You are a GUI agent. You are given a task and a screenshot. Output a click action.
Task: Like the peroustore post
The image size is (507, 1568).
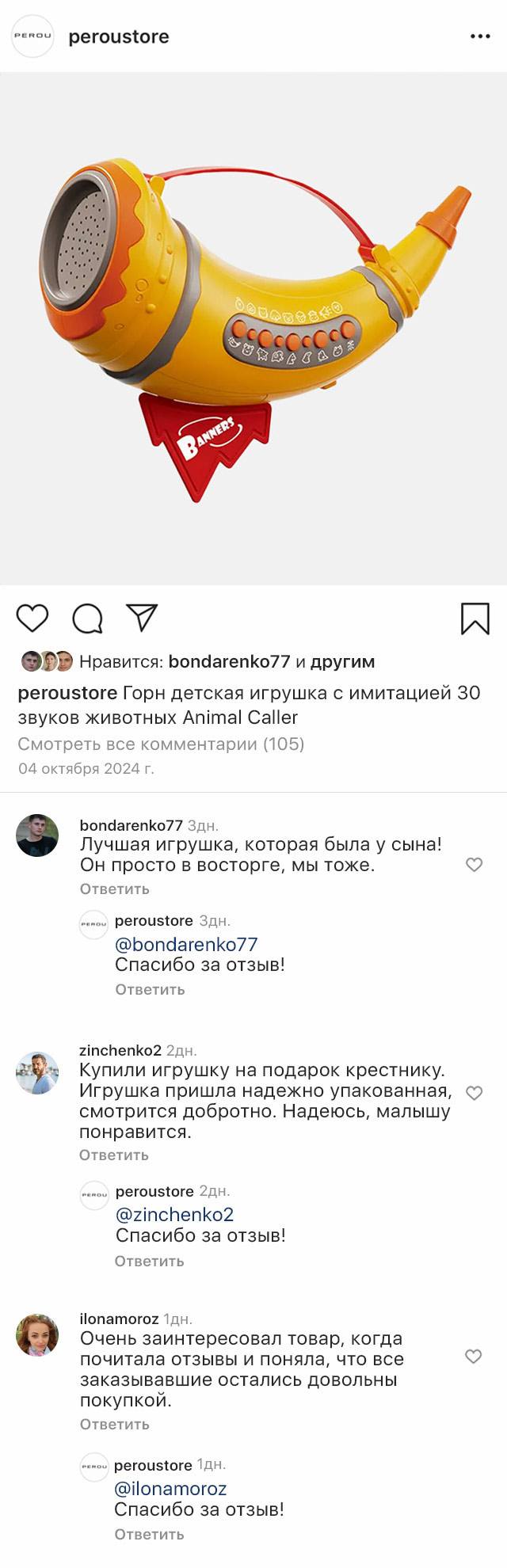[32, 618]
